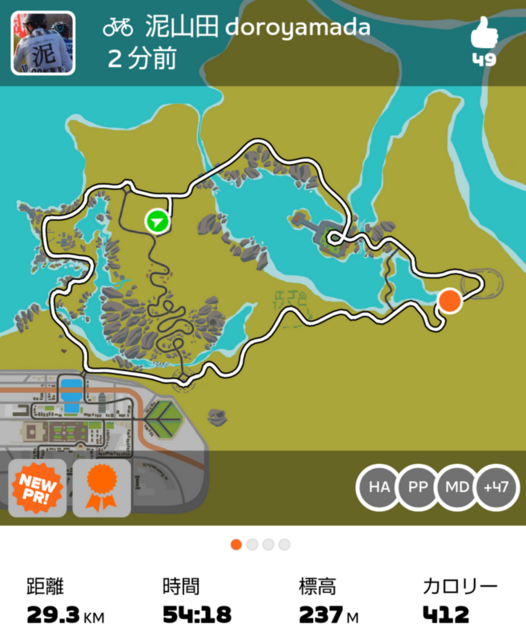This screenshot has height=640, width=526.
Task: Tap the ride map to view it
Action: pyautogui.click(x=263, y=267)
